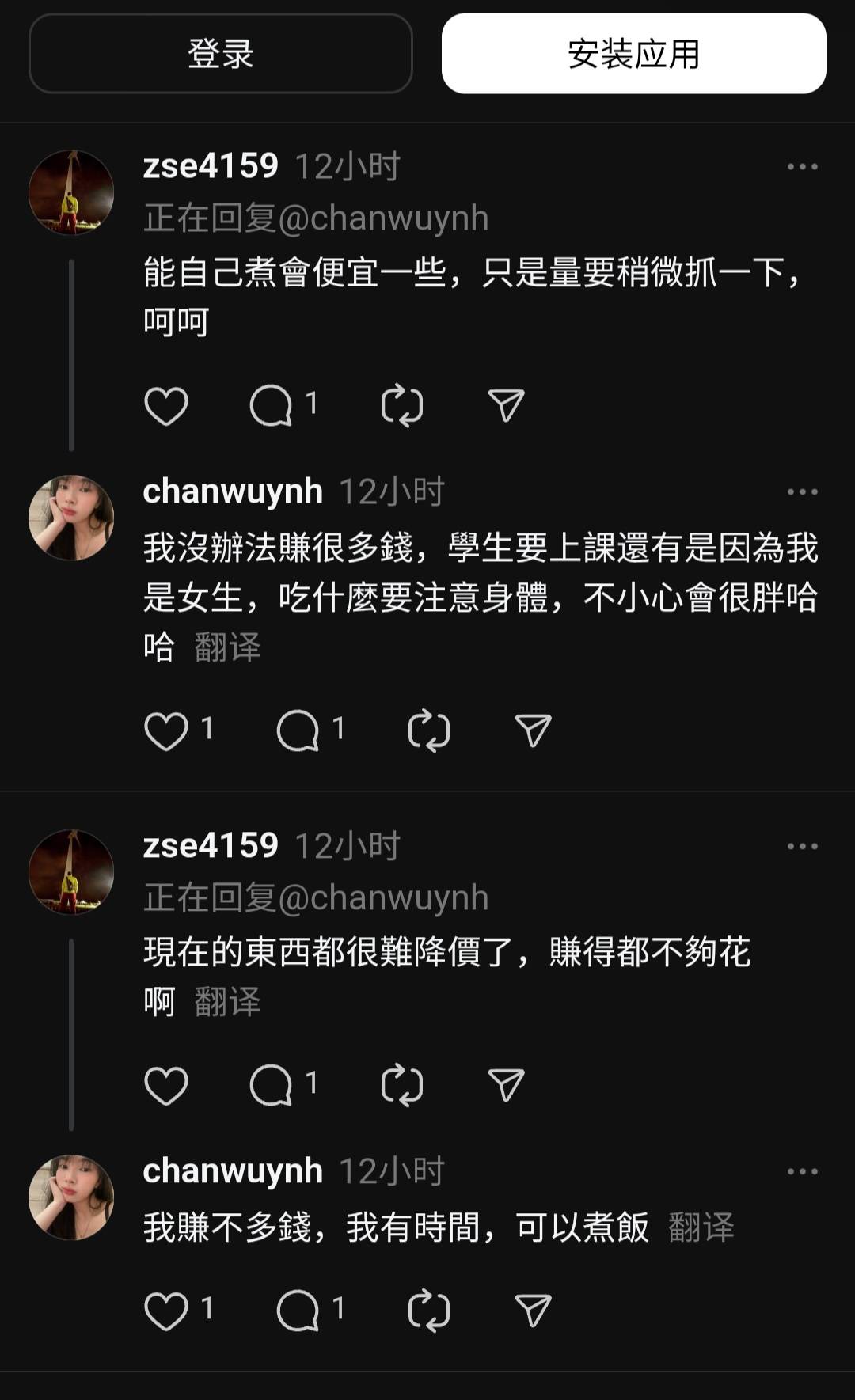Viewport: 855px width, 1400px height.
Task: Open overflow menu on zse4159's 能自己煮 reply
Action: [x=802, y=167]
